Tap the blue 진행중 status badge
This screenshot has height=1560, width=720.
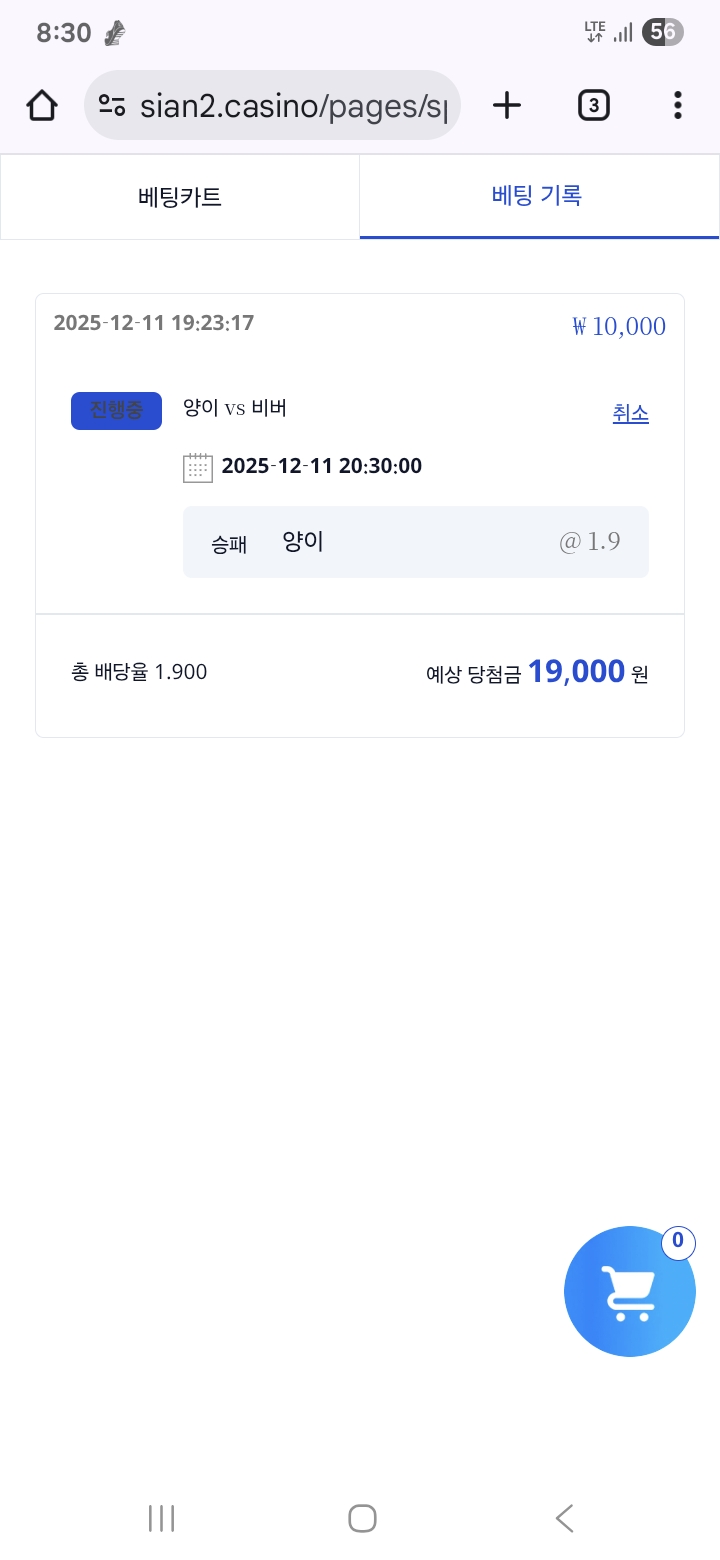[x=116, y=410]
